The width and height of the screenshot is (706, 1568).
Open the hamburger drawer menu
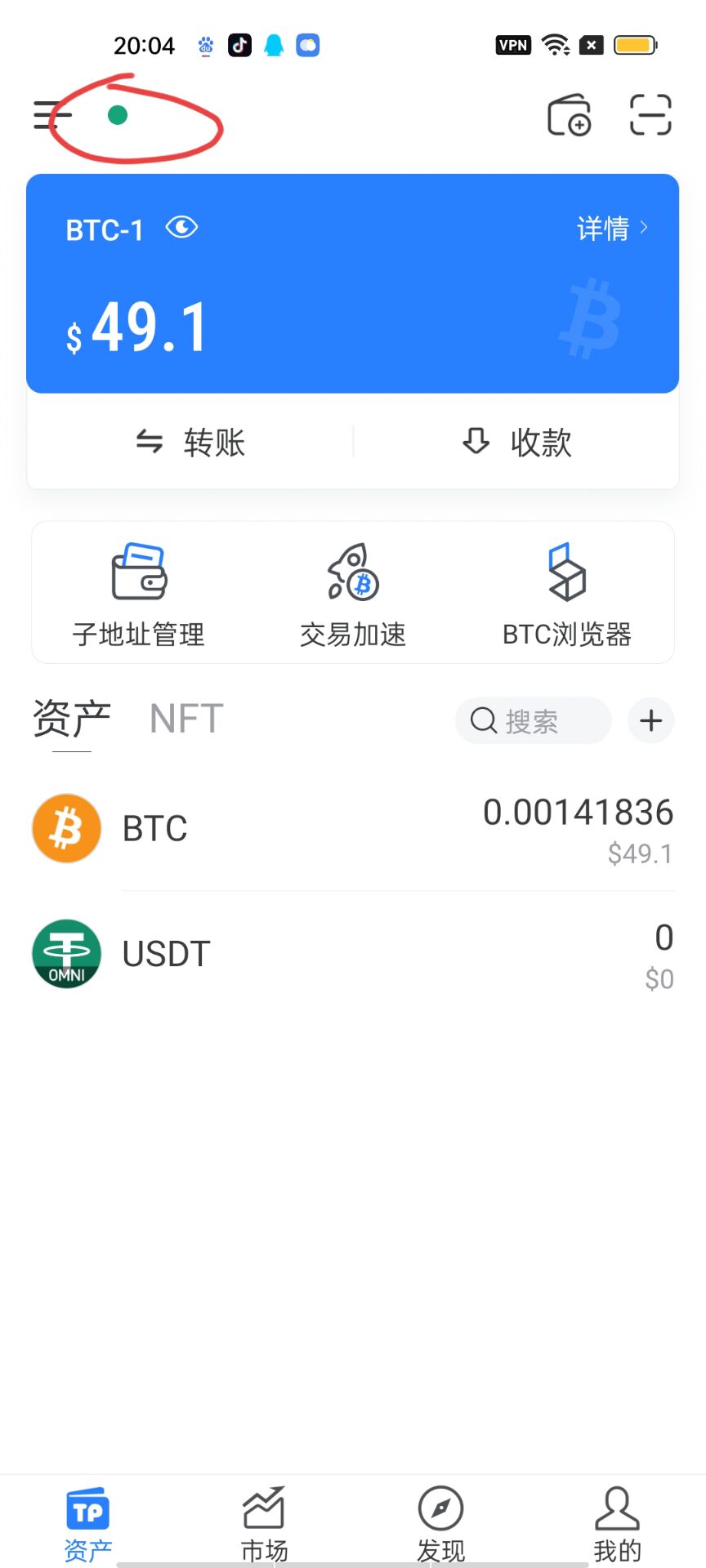(49, 115)
